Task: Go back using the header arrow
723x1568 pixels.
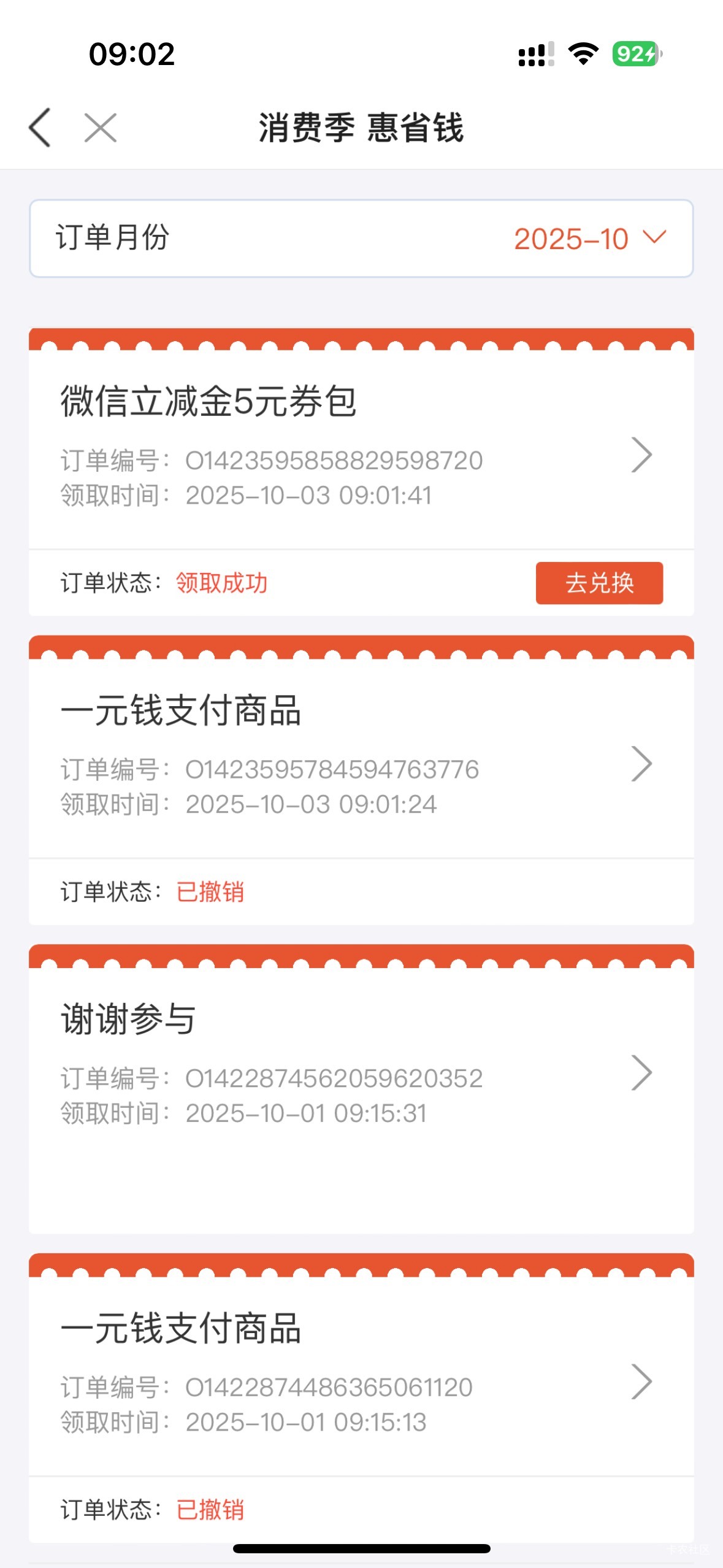Action: [x=40, y=128]
